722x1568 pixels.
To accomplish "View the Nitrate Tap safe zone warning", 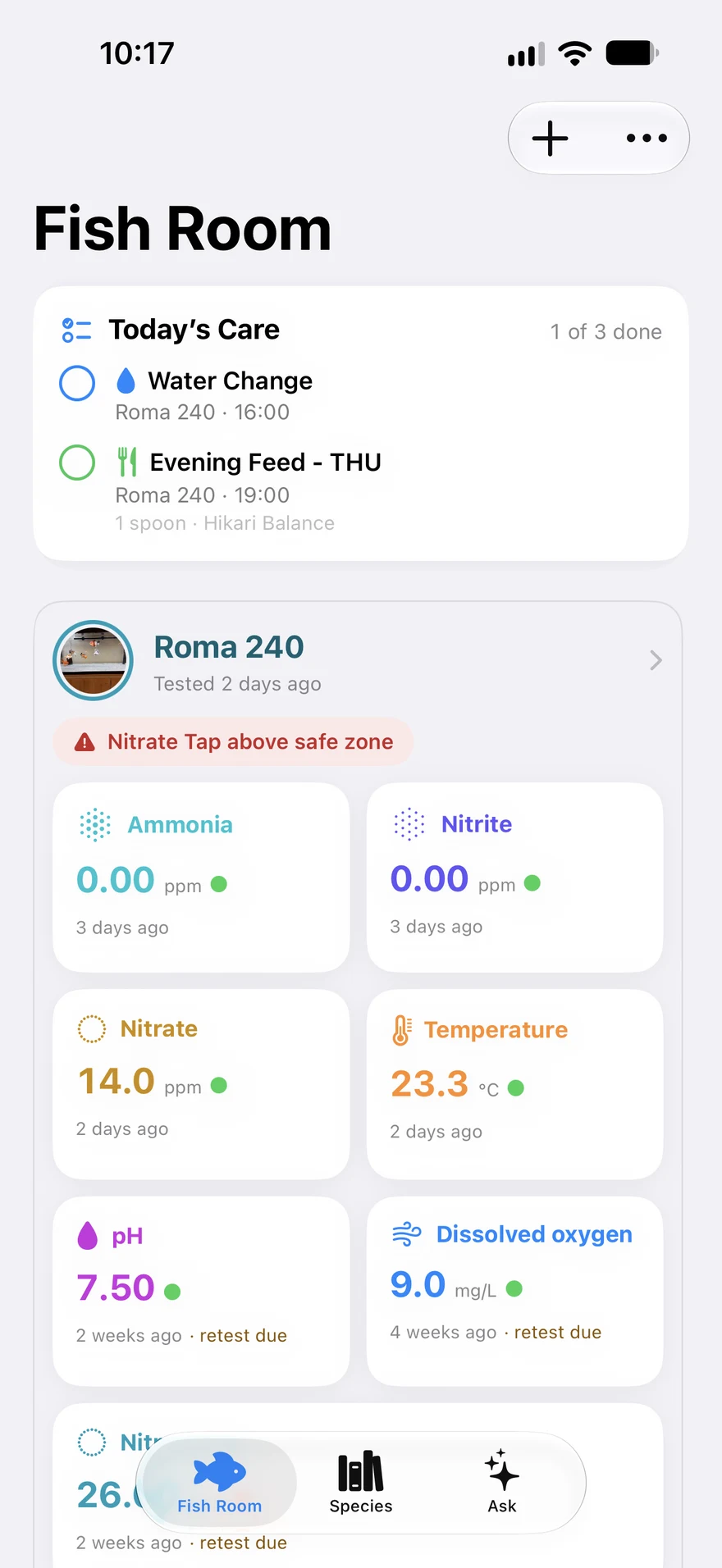I will (233, 742).
